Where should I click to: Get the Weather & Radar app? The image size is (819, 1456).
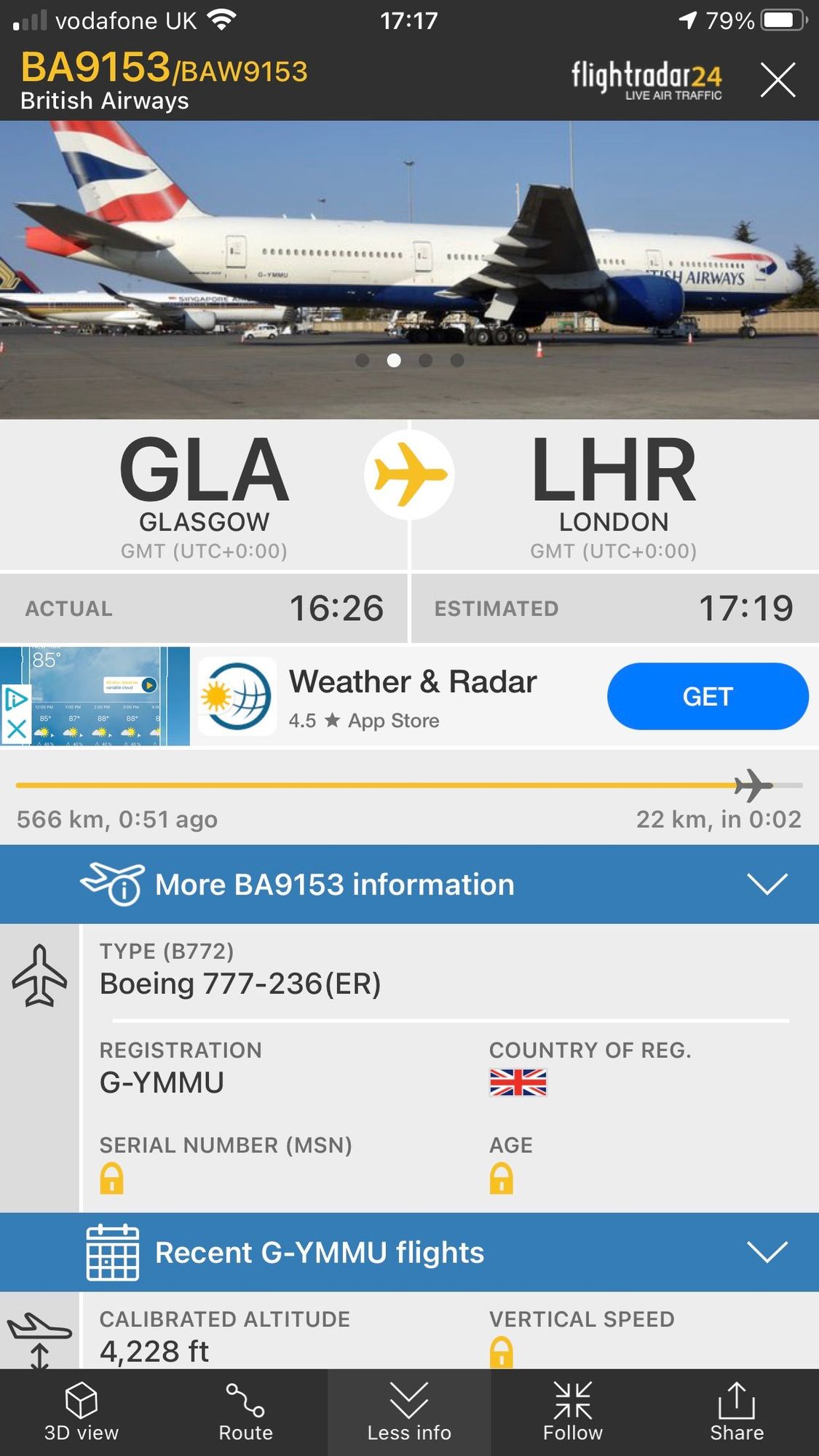click(x=707, y=697)
